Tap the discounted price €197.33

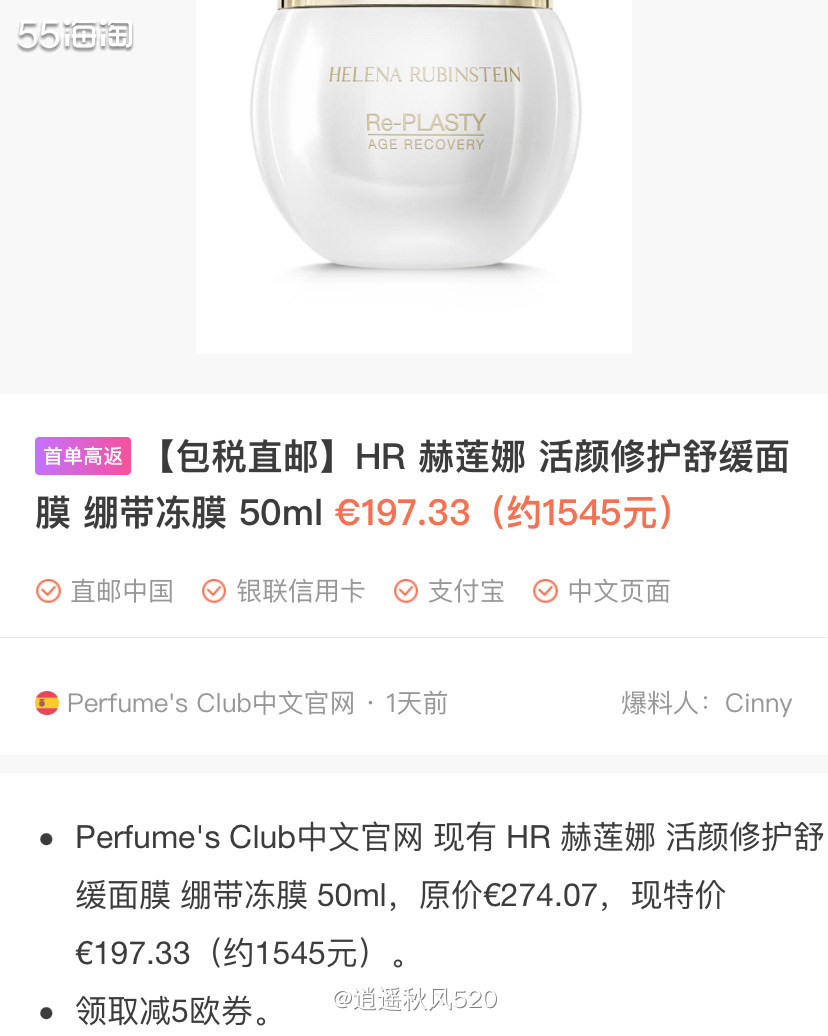(x=404, y=512)
